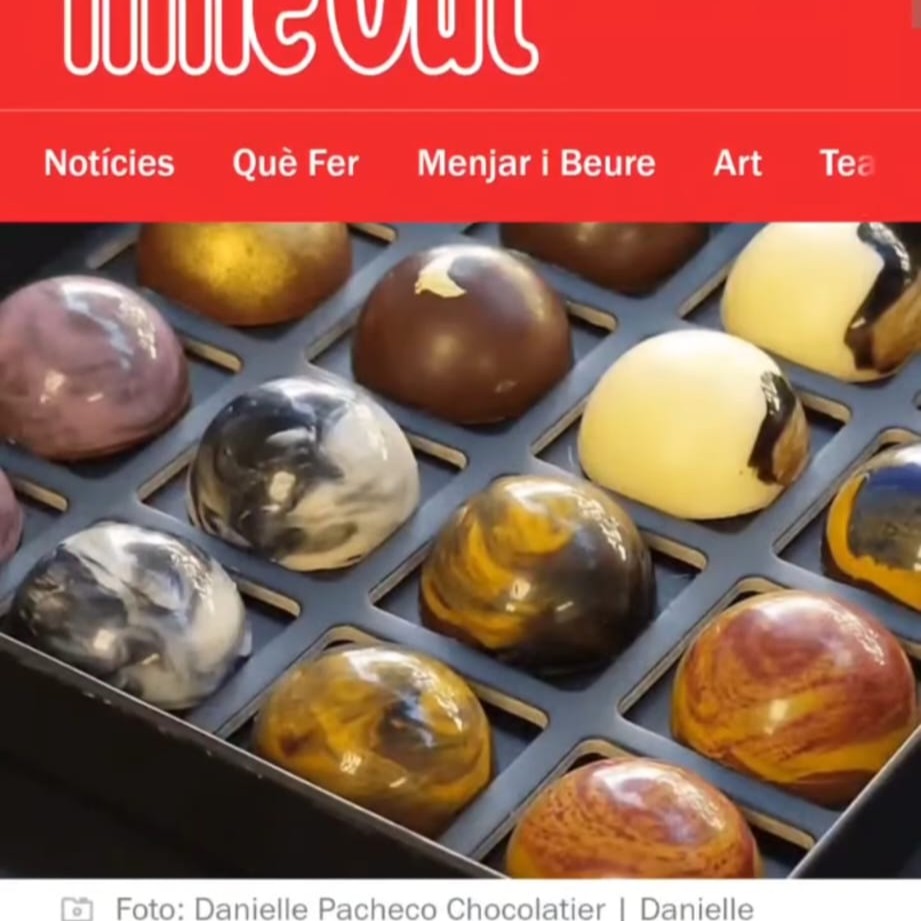This screenshot has width=921, height=921.
Task: Select the Menjar i Beure section
Action: (536, 163)
